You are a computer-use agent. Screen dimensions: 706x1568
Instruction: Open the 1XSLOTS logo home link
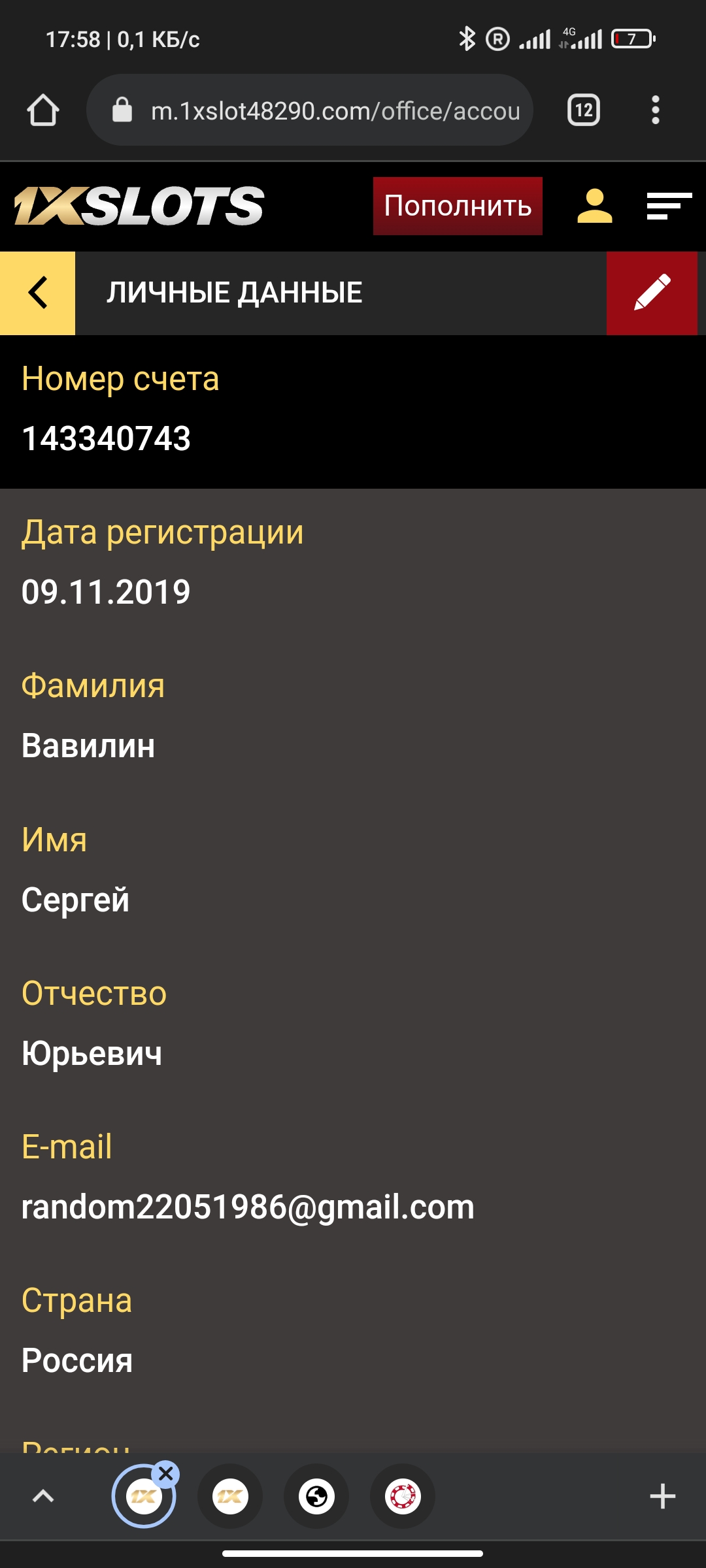139,206
